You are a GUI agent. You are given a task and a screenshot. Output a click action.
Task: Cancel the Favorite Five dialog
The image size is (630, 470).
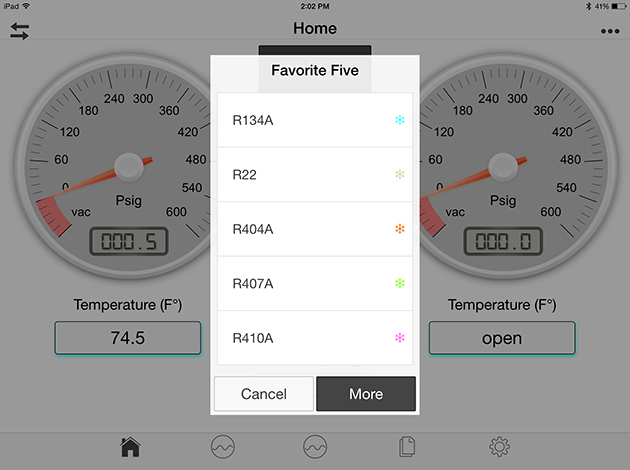pyautogui.click(x=264, y=394)
